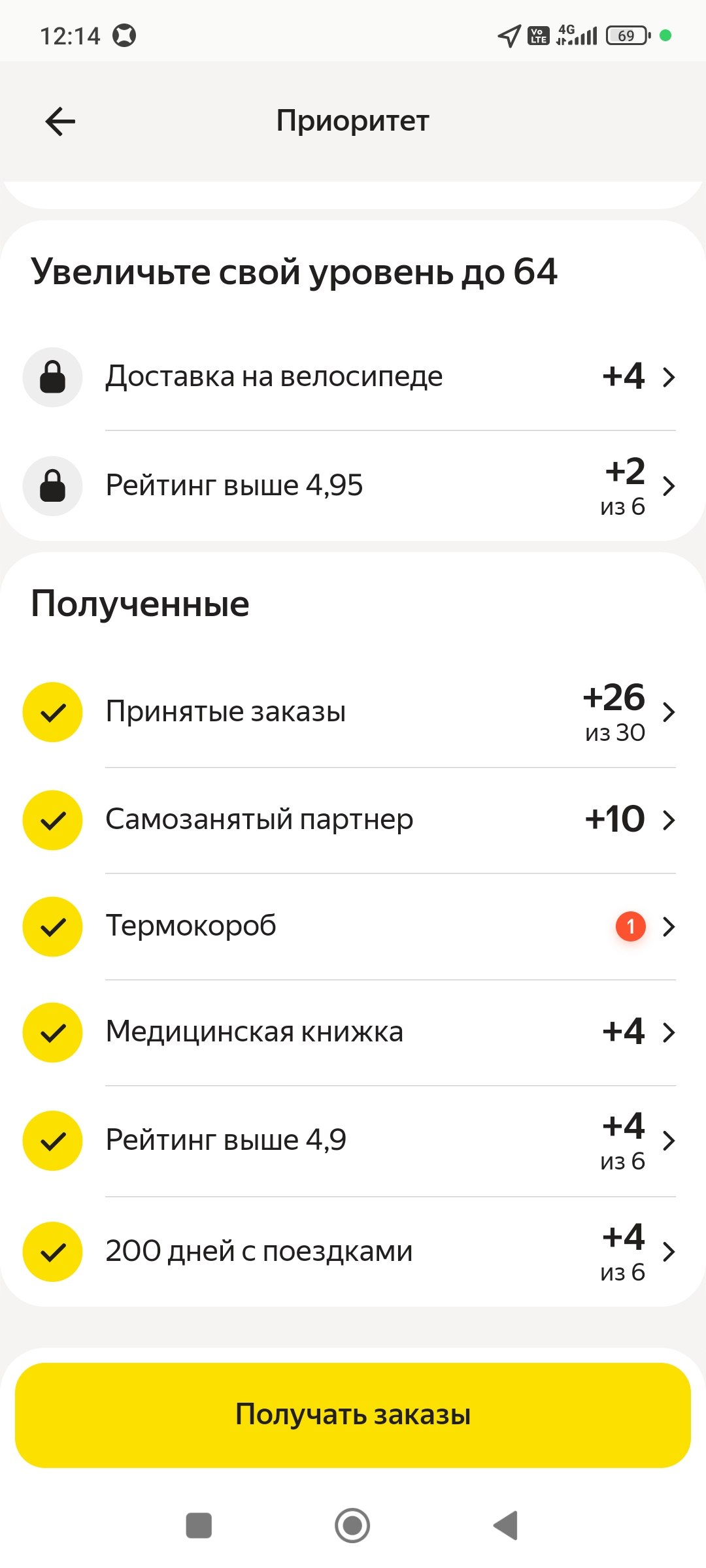The width and height of the screenshot is (706, 1568).
Task: Open Самозанятый партнер details
Action: click(x=353, y=820)
